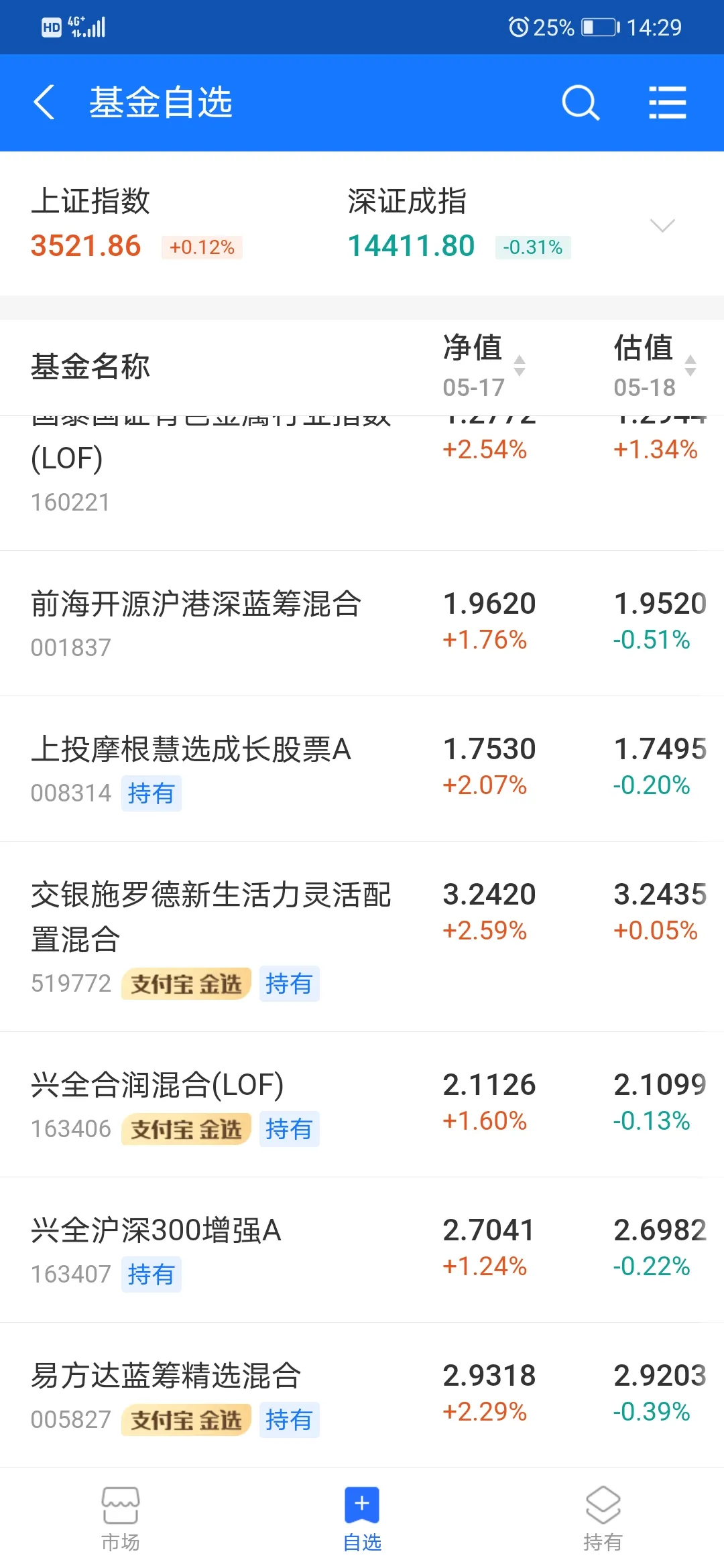
Task: Open 深证成指 index details
Action: coord(459,223)
